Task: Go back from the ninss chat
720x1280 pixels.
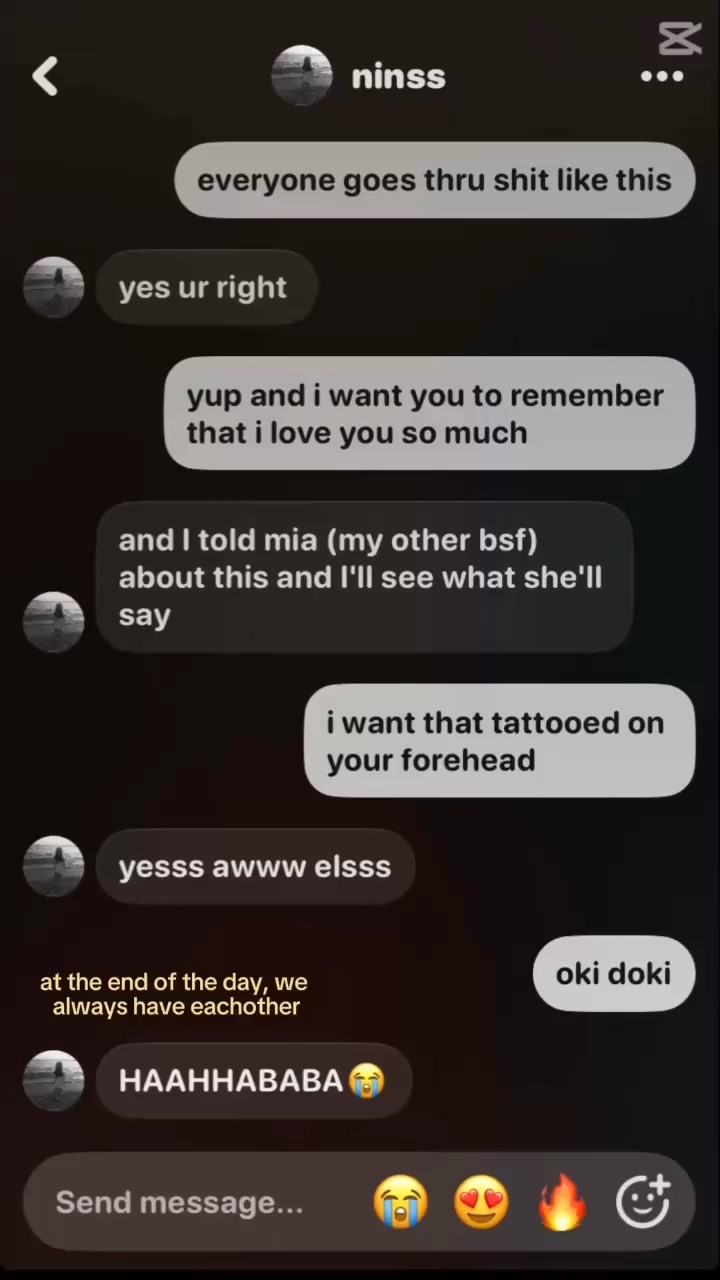Action: point(45,77)
